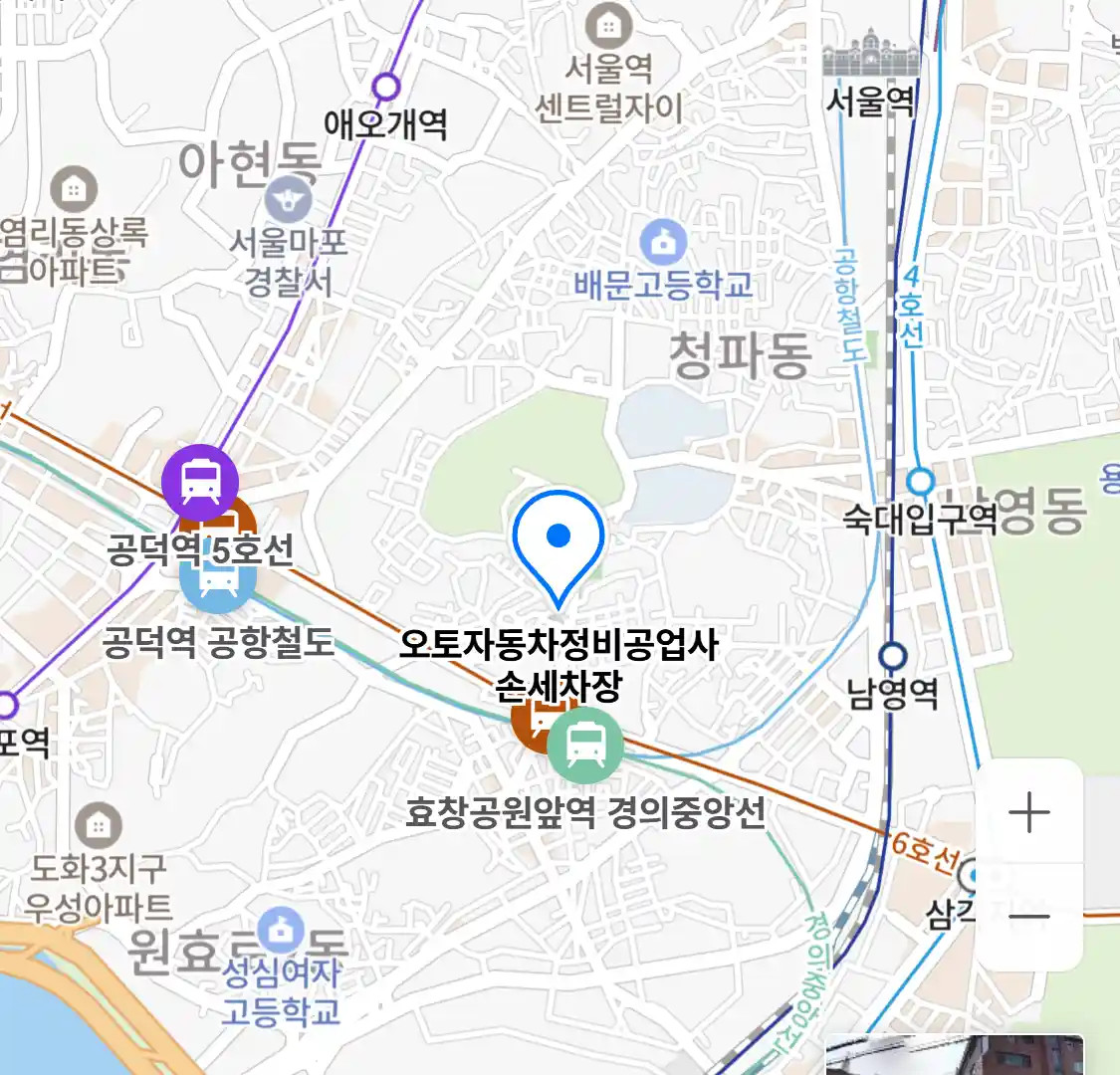Image resolution: width=1120 pixels, height=1075 pixels.
Task: Select the 숙대입구역 subway station dot
Action: pyautogui.click(x=921, y=482)
